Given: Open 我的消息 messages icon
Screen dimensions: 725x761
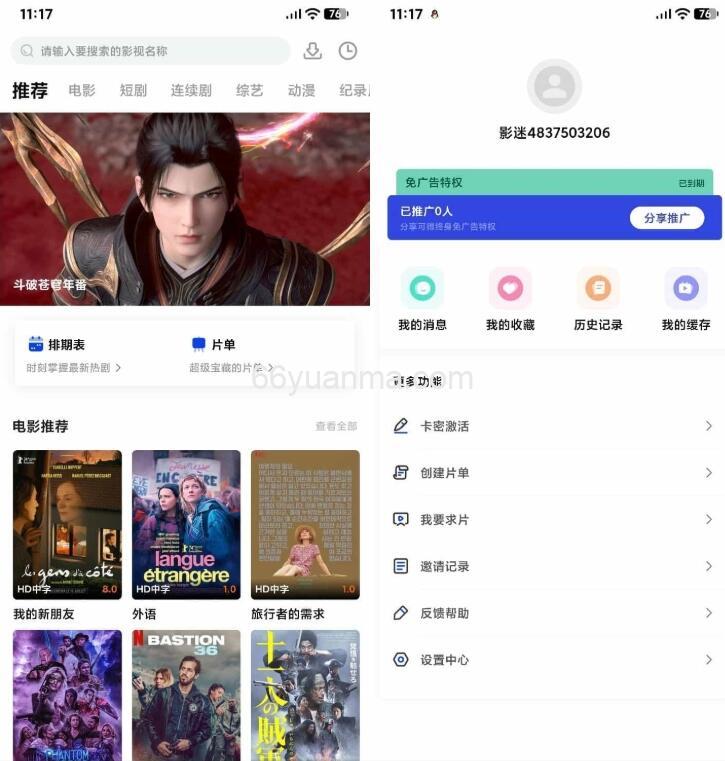Looking at the screenshot, I should click(x=423, y=287).
